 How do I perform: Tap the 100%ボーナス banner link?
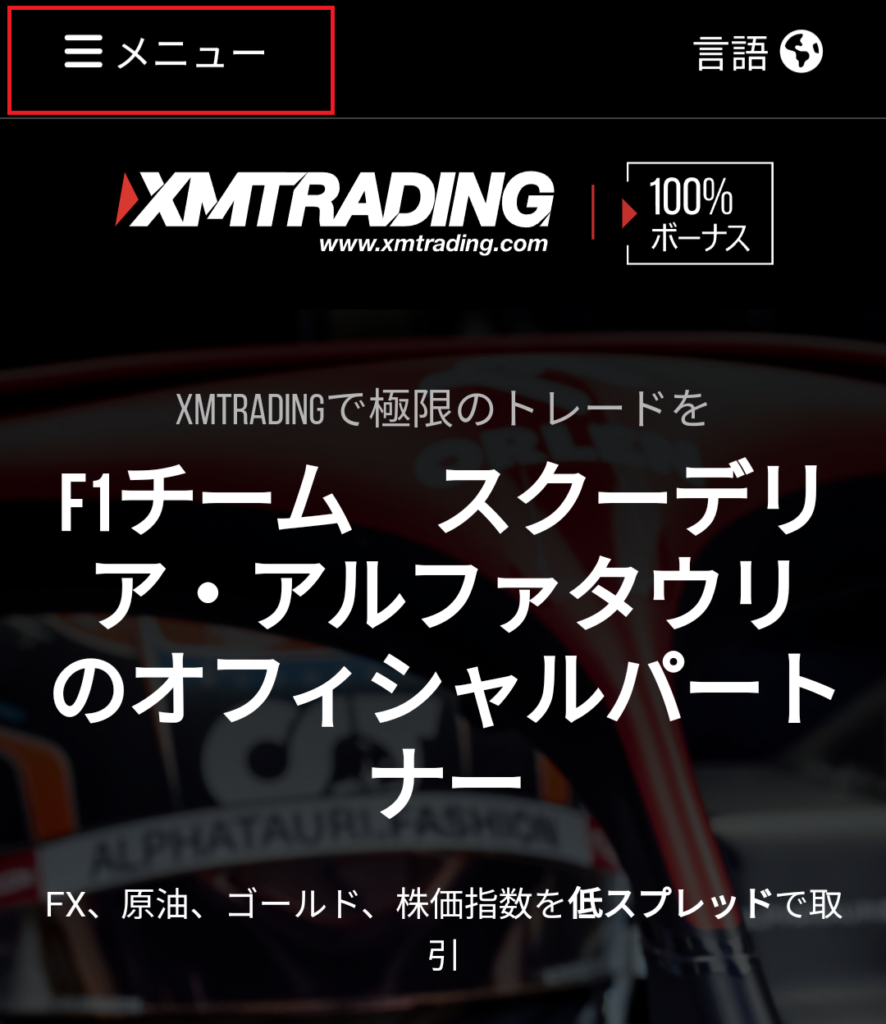pyautogui.click(x=698, y=213)
